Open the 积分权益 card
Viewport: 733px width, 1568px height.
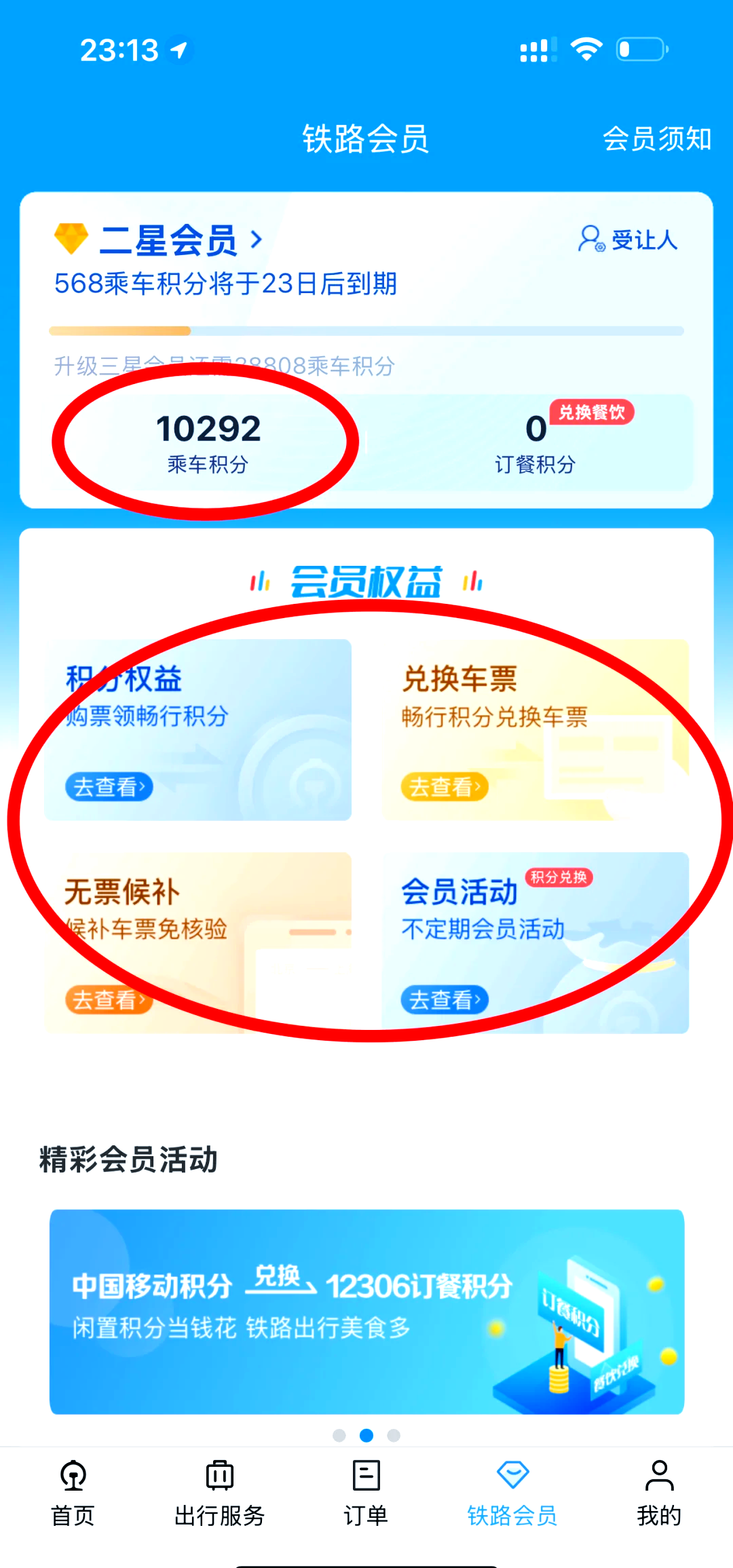pos(198,729)
